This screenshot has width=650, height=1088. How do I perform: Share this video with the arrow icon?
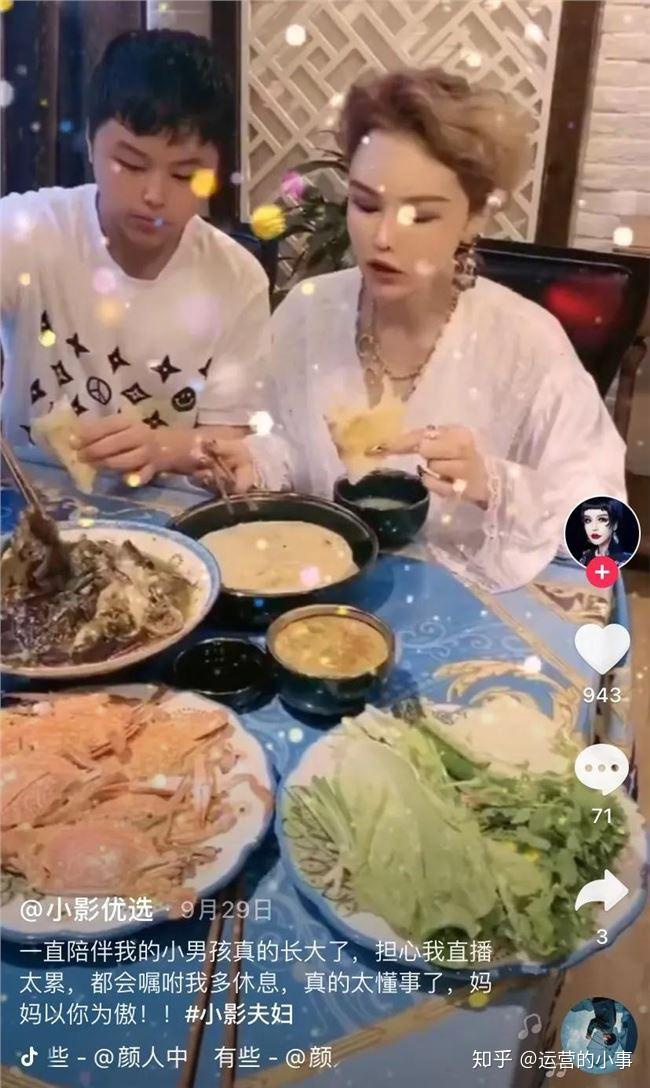[x=601, y=892]
